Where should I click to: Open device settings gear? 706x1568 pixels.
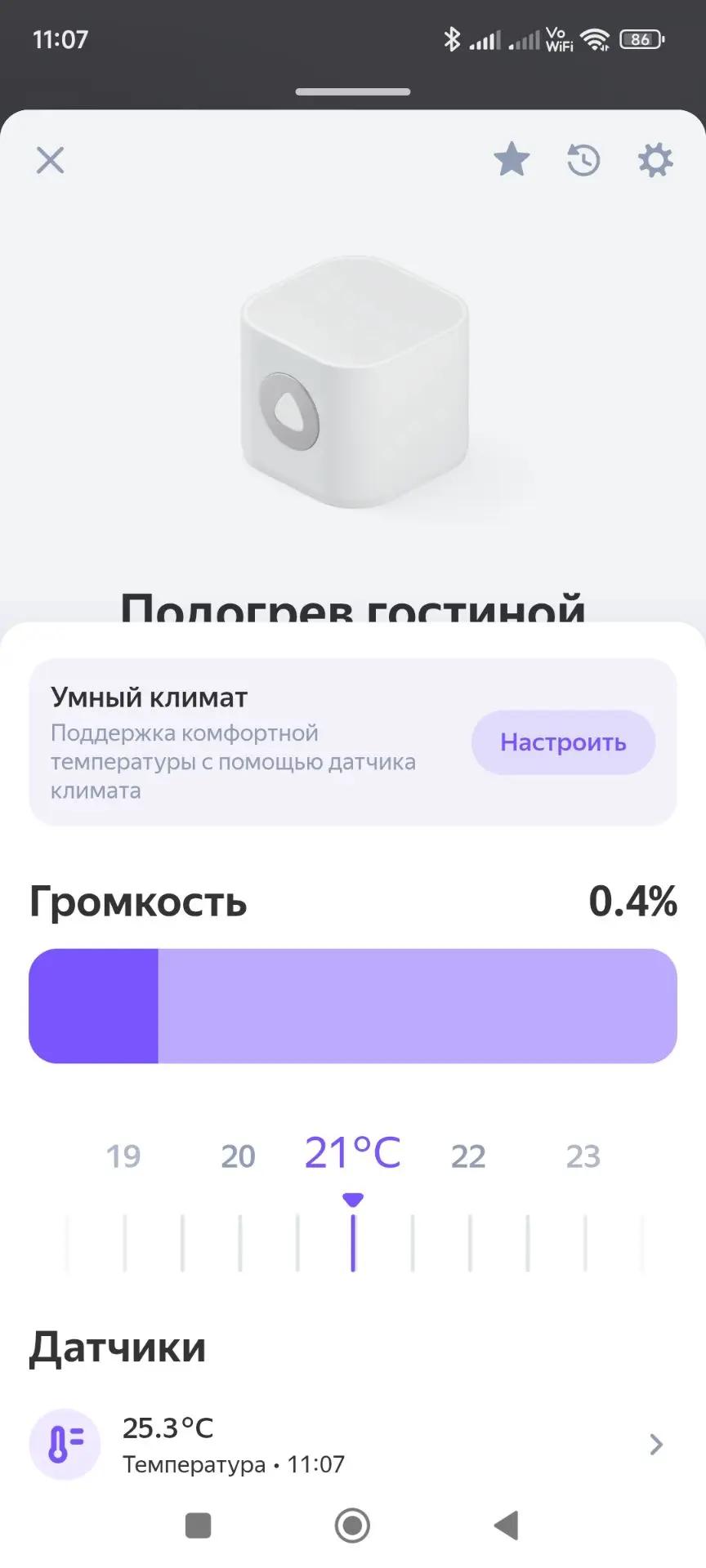(655, 160)
